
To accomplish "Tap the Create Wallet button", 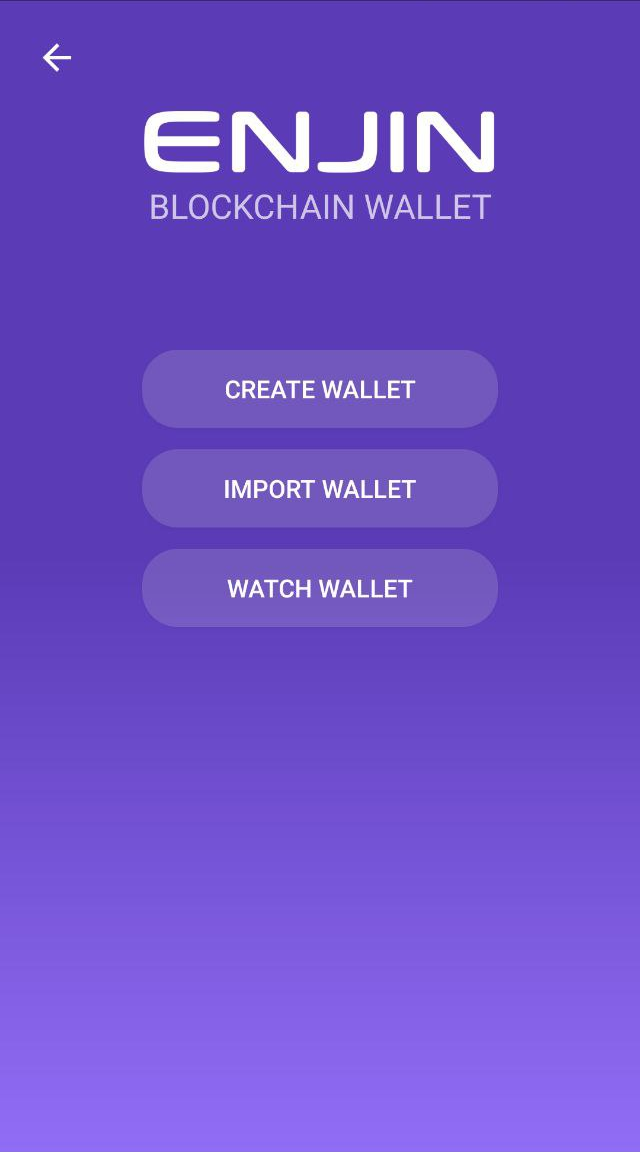I will click(x=320, y=389).
